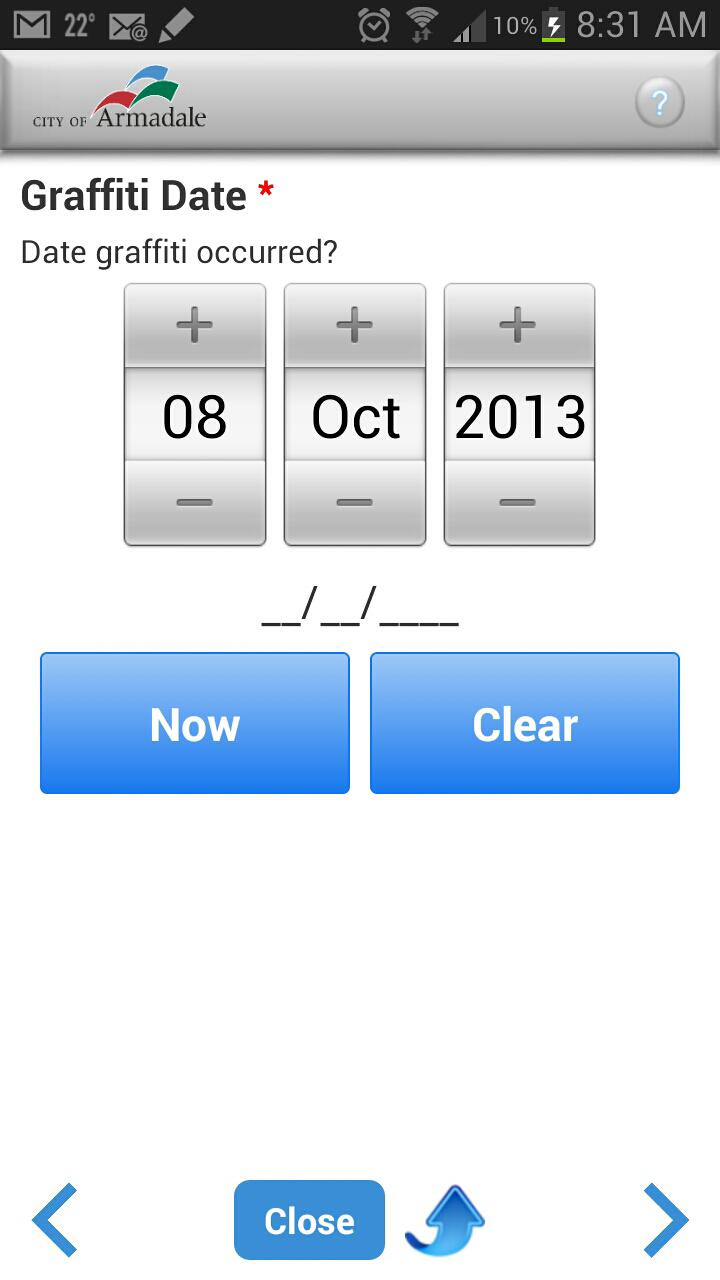The width and height of the screenshot is (720, 1280).
Task: Decrement the year 2013 with minus
Action: (519, 503)
